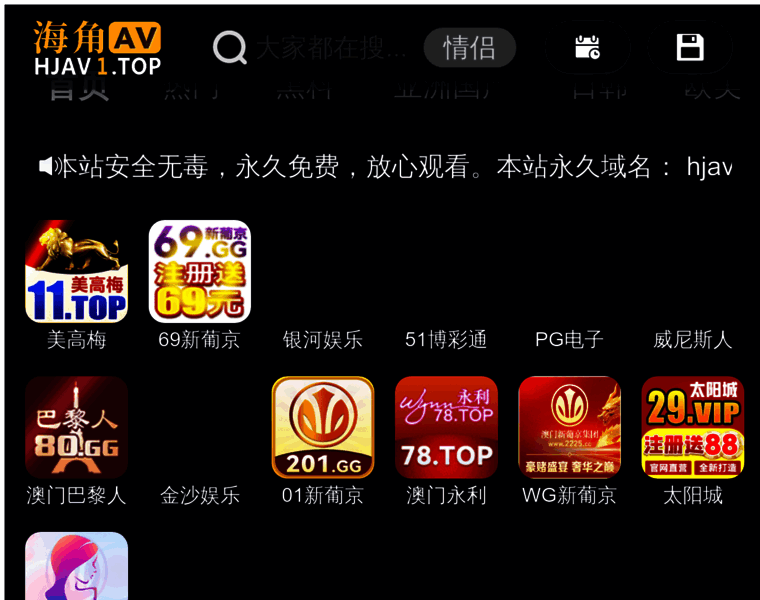Select the 51博彩通 link
The width and height of the screenshot is (760, 600).
coord(445,340)
